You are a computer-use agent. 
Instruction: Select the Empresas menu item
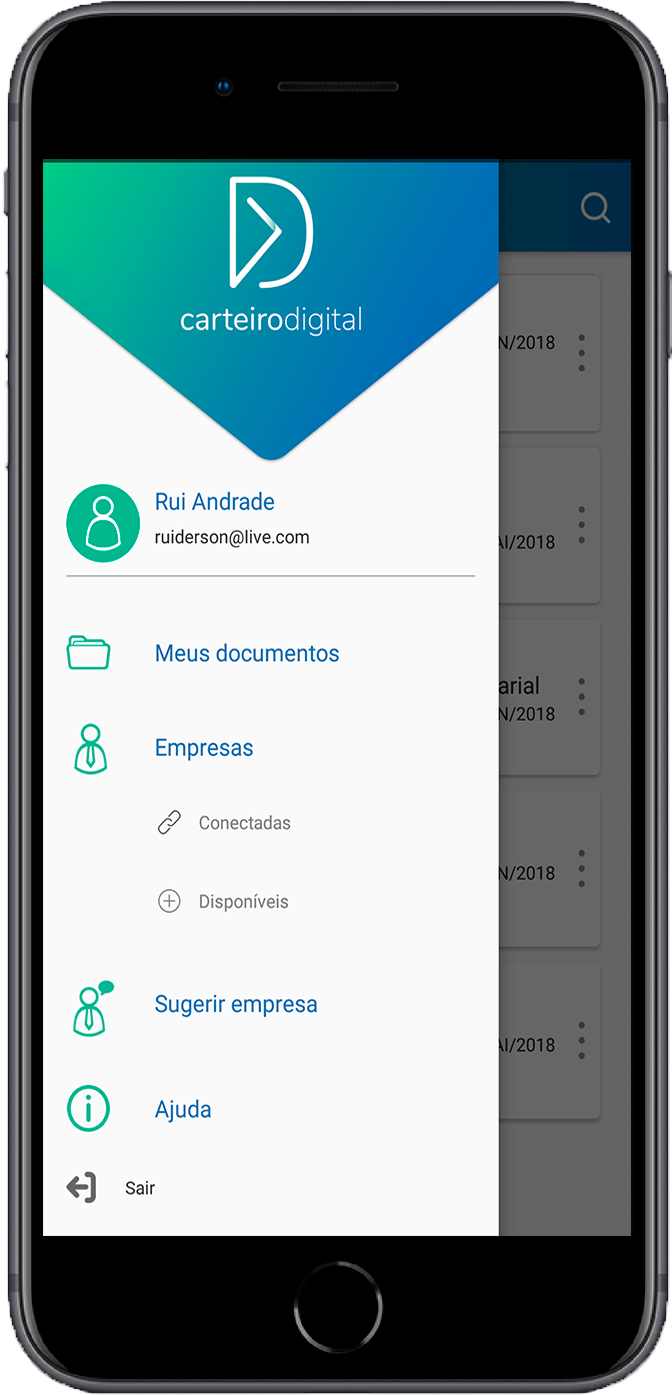204,748
